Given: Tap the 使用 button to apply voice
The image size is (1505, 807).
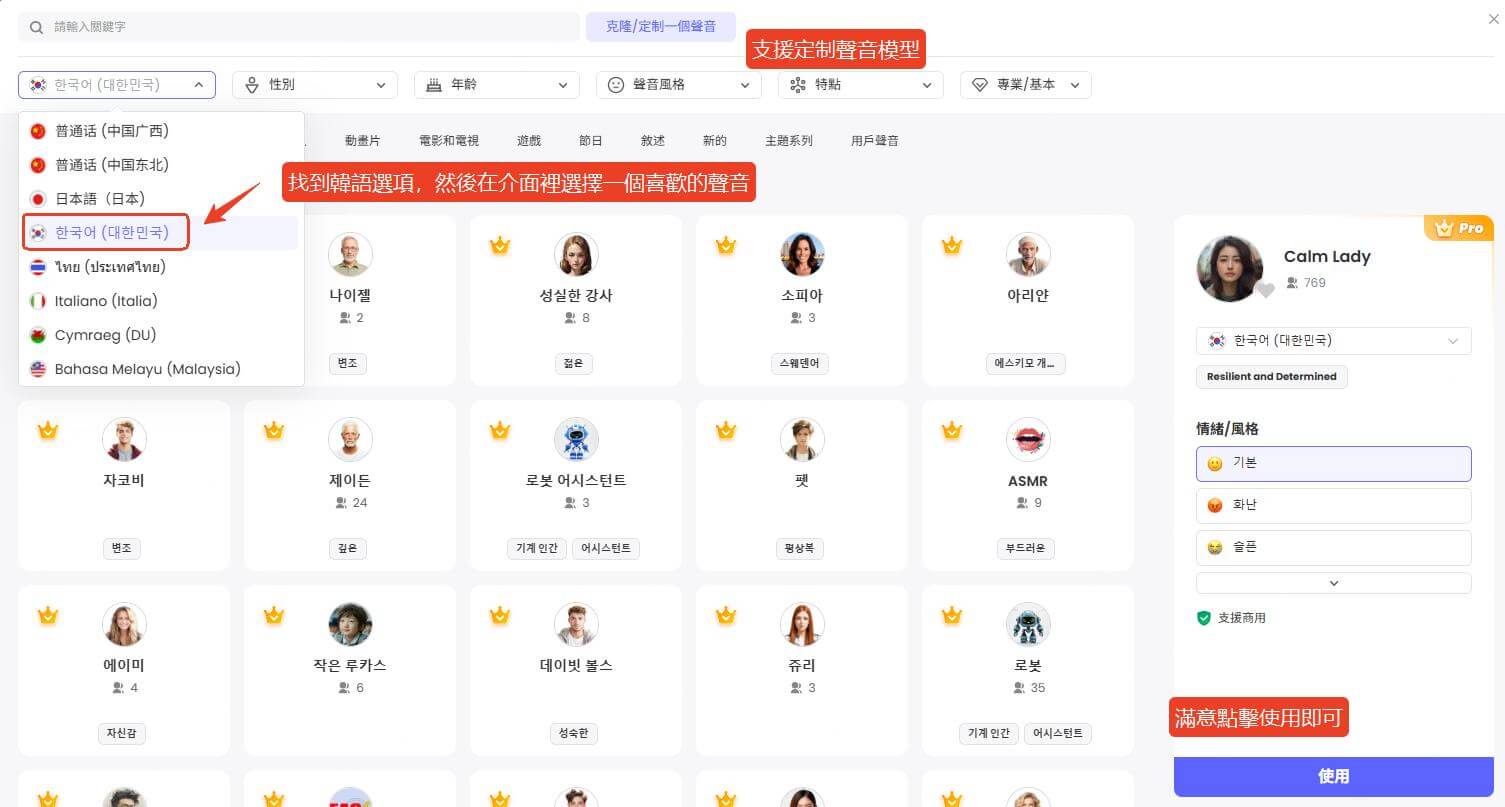Looking at the screenshot, I should click(1333, 776).
